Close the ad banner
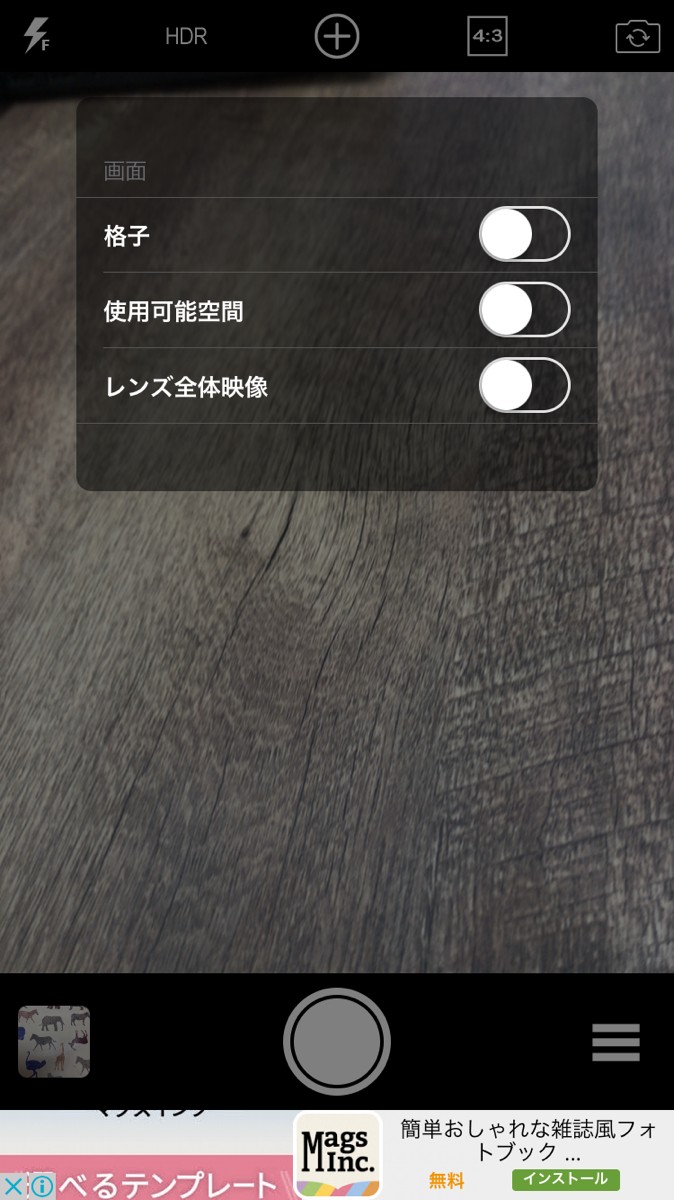Viewport: 674px width, 1200px height. click(x=12, y=1187)
